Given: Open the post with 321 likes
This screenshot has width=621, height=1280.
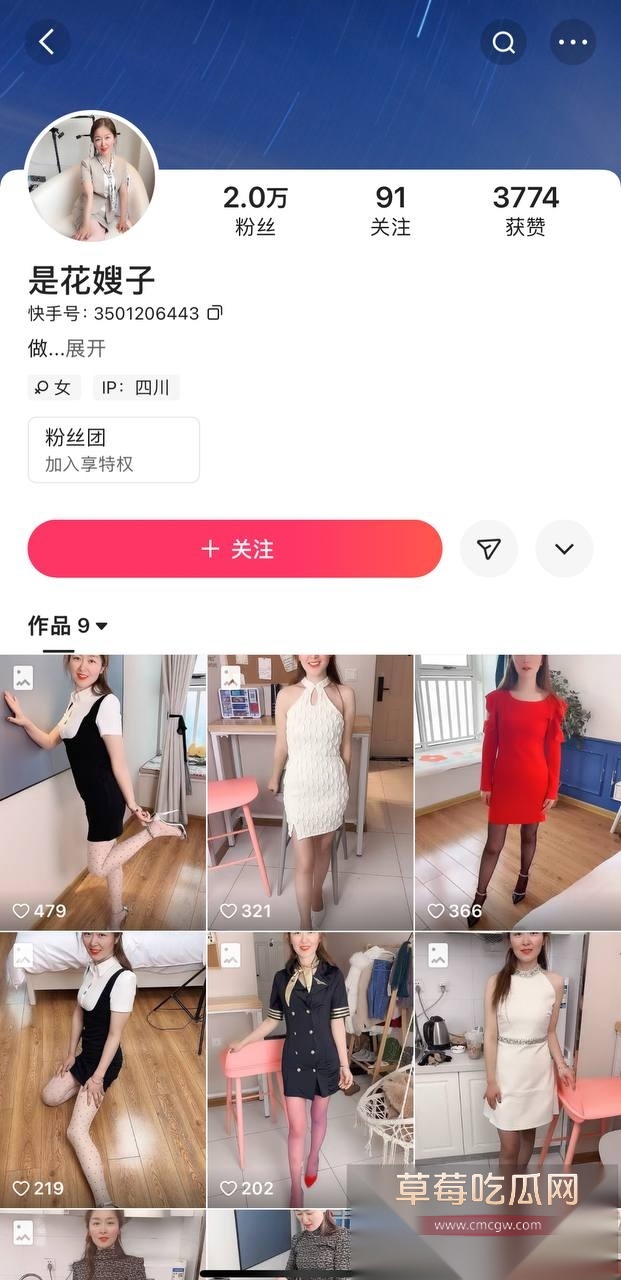Looking at the screenshot, I should 310,792.
